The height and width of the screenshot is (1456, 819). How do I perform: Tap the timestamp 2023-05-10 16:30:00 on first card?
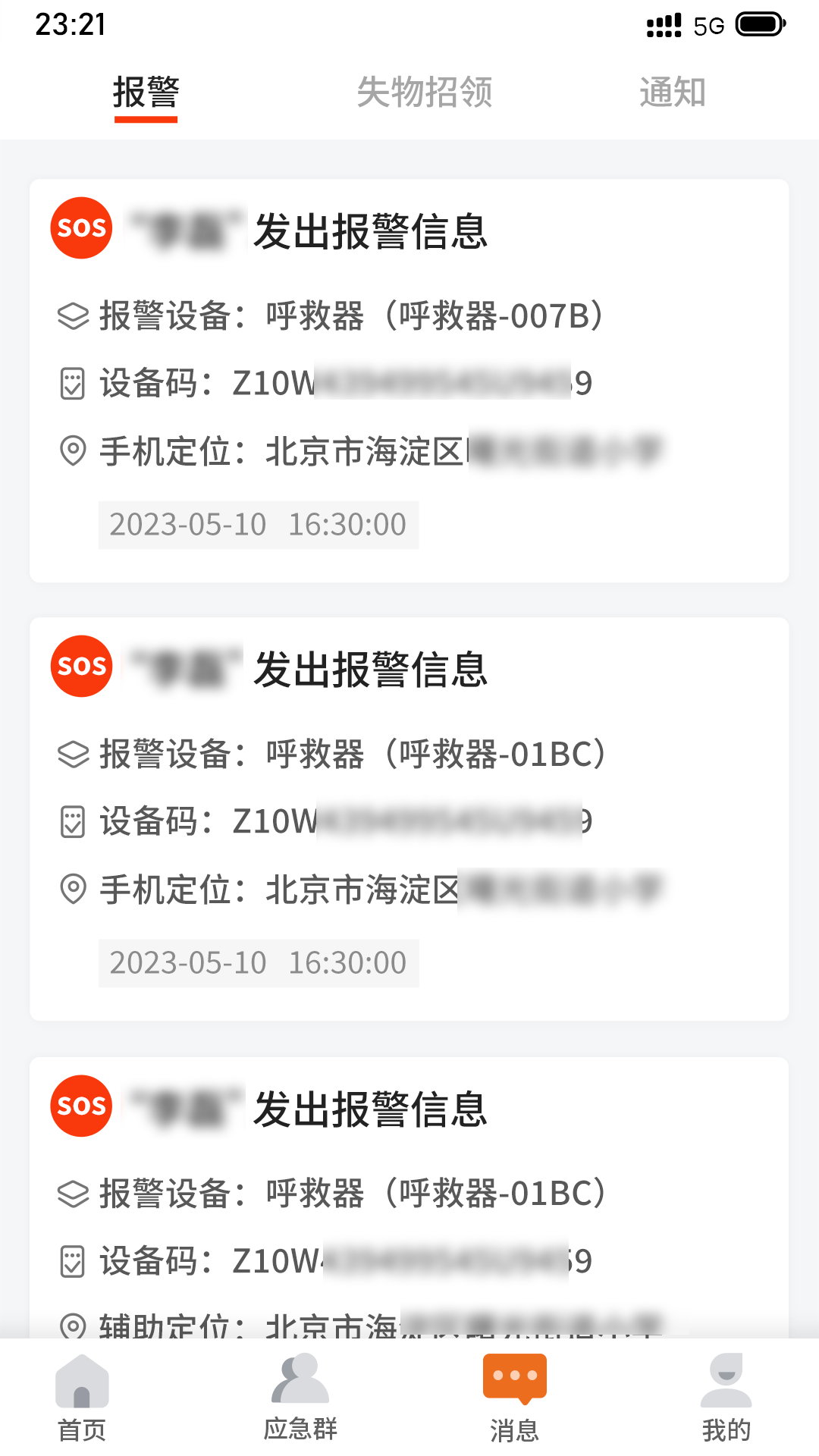point(258,524)
